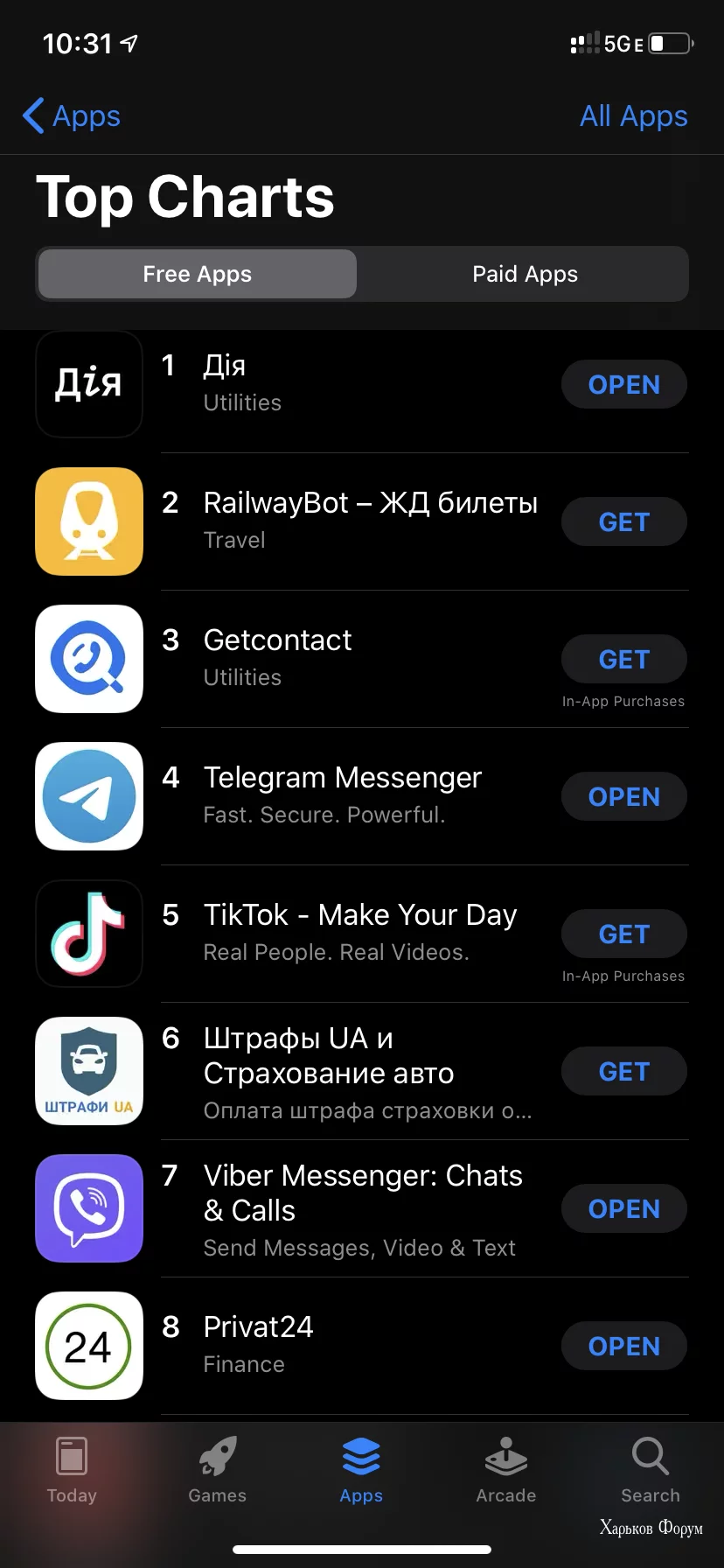
Task: Open Telegram Messenger
Action: click(623, 797)
